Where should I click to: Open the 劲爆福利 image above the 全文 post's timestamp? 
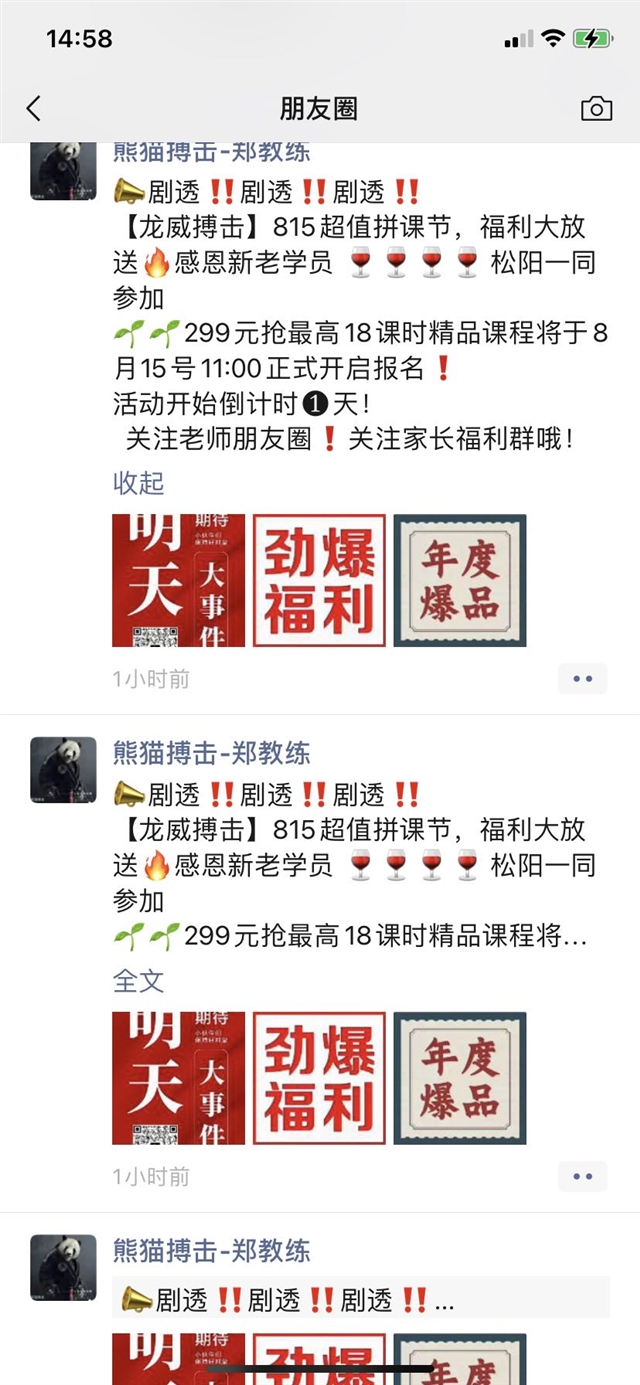pyautogui.click(x=319, y=1078)
